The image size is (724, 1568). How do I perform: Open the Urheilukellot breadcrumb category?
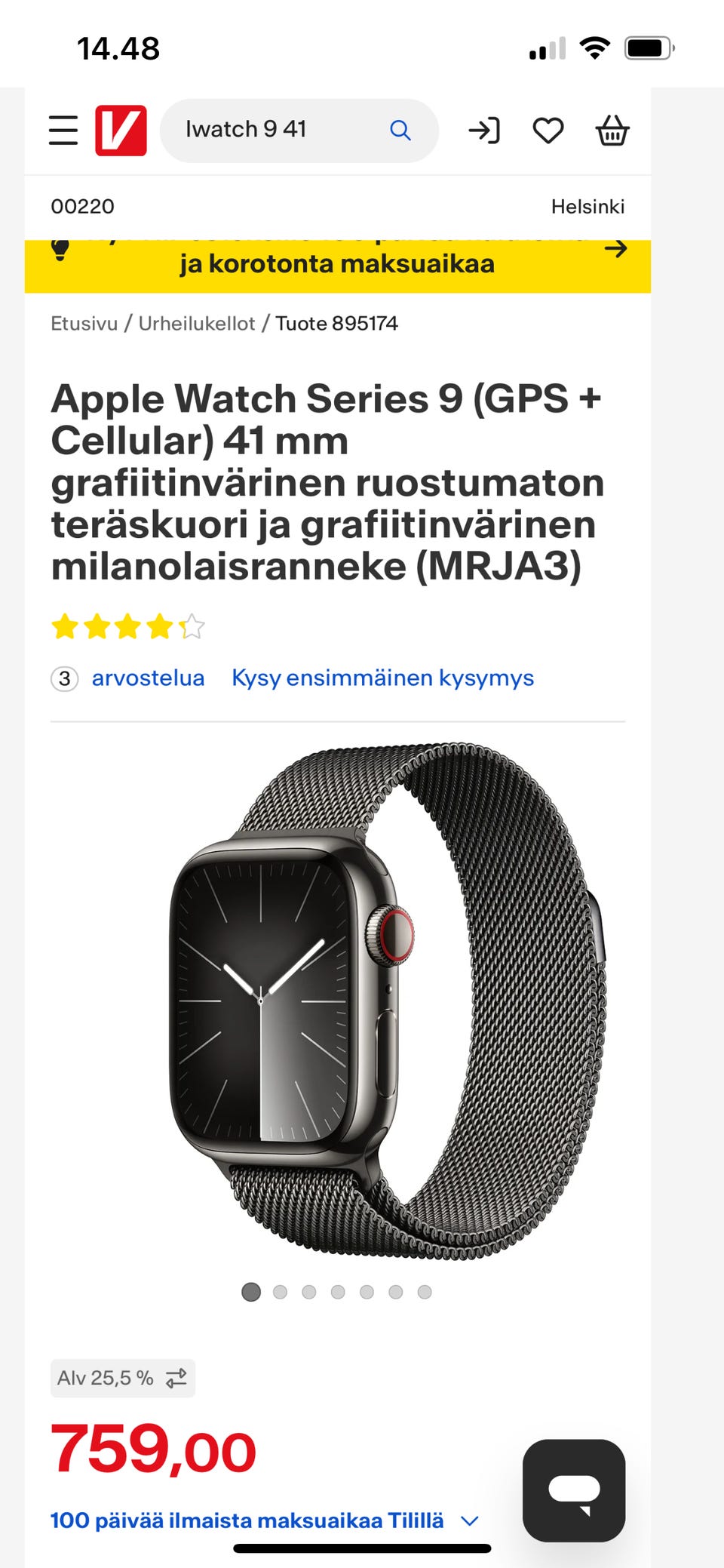coord(196,323)
